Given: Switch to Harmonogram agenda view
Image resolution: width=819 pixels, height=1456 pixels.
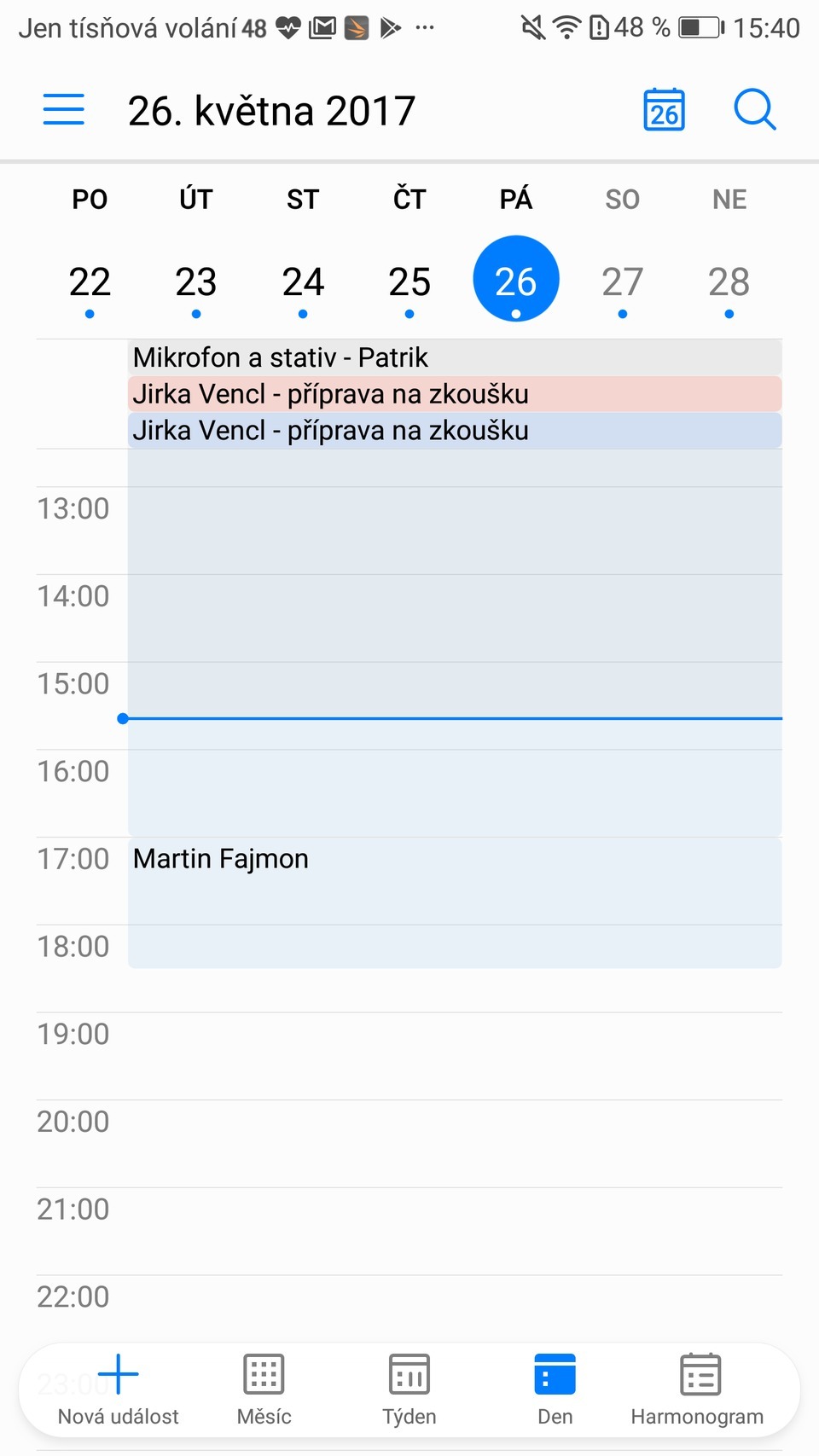Looking at the screenshot, I should tap(697, 1390).
